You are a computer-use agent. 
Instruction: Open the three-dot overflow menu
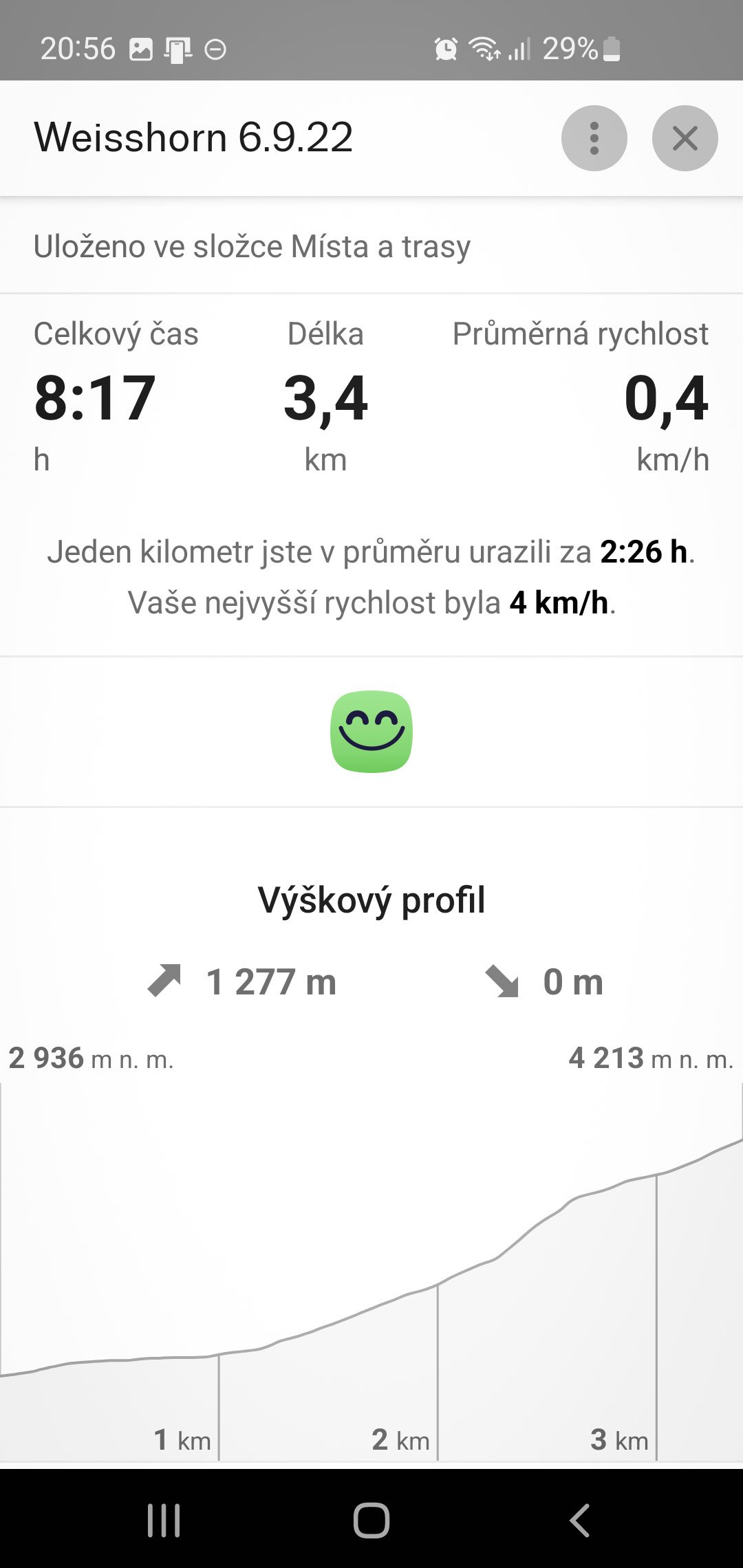594,138
